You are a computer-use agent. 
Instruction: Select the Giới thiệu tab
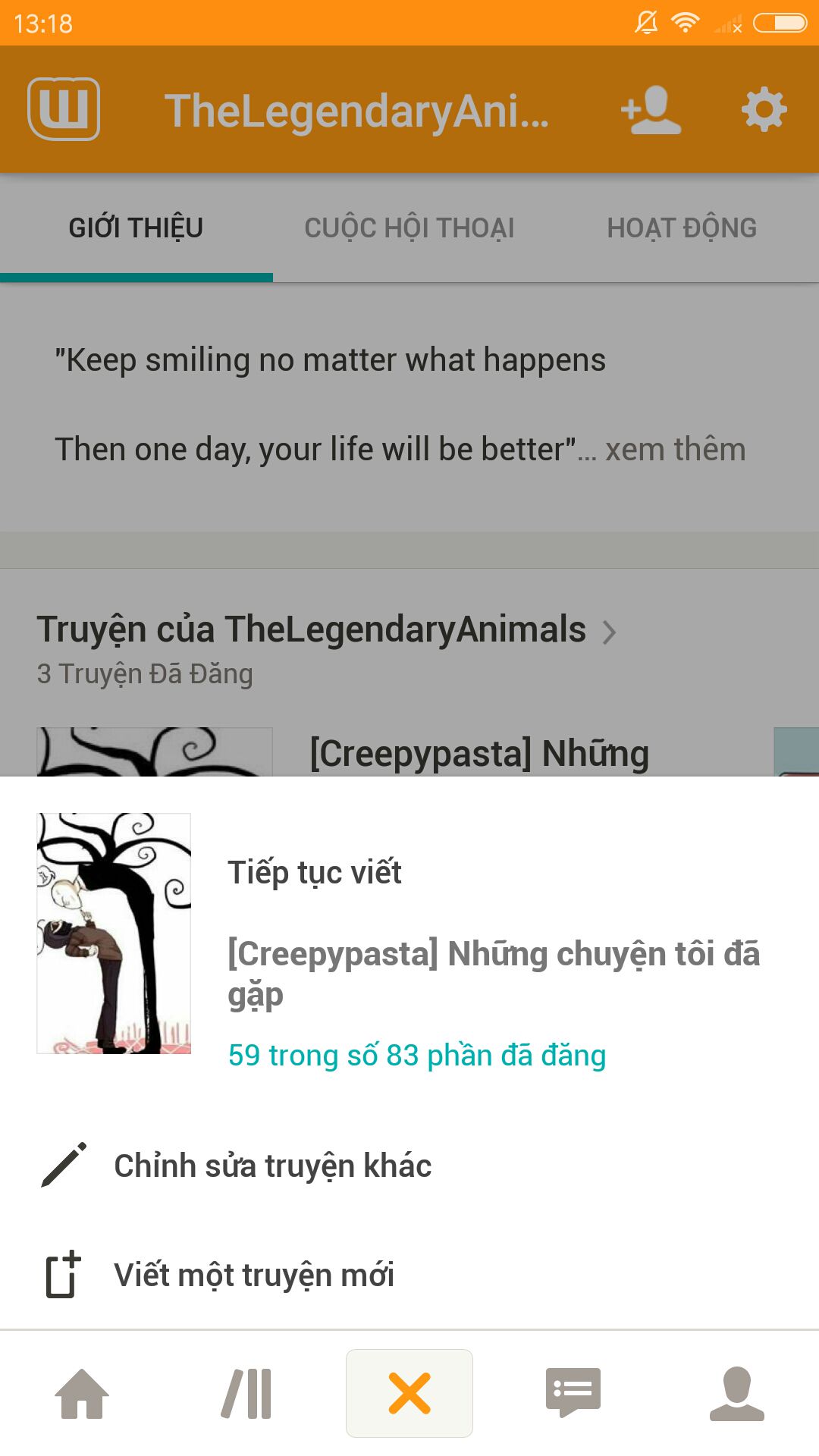[x=136, y=227]
